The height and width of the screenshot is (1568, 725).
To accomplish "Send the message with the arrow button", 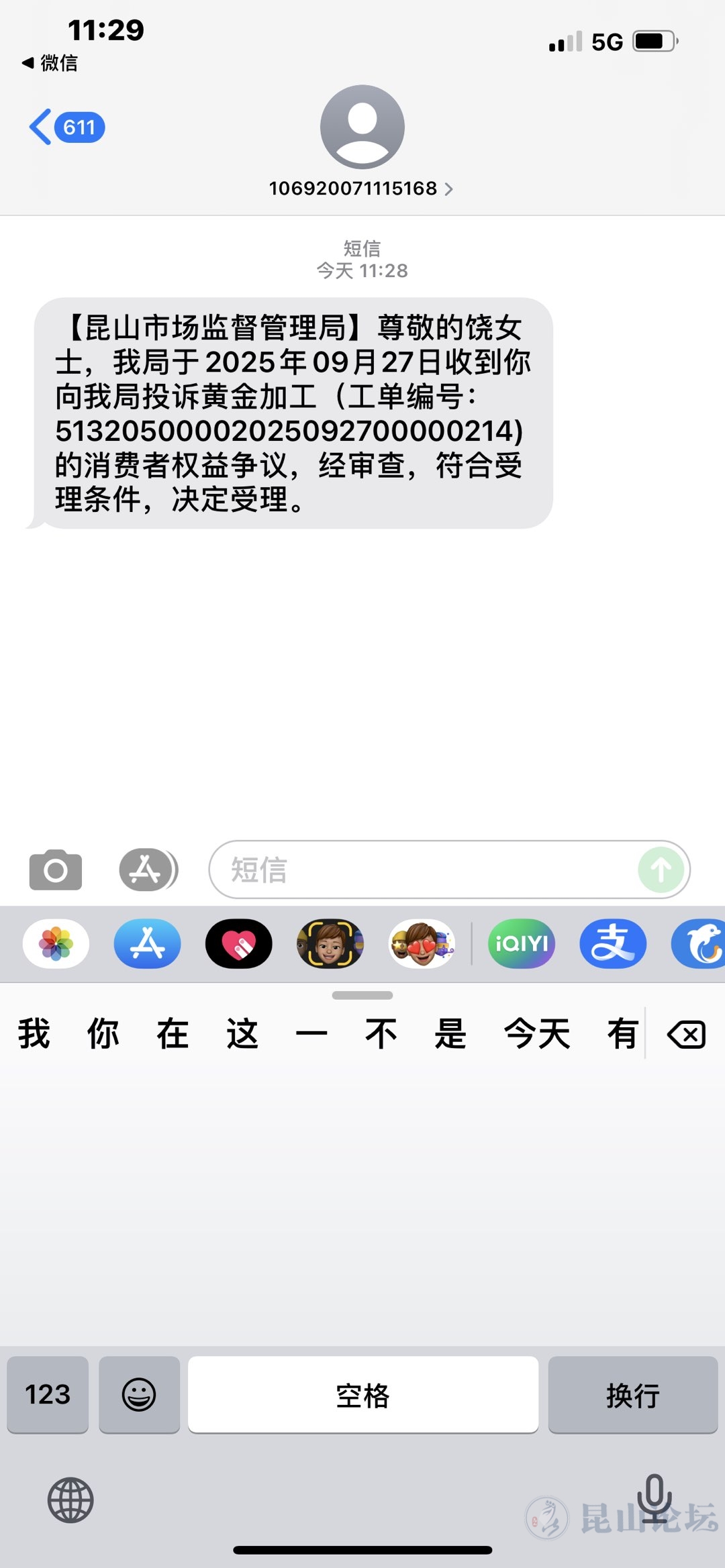I will click(x=661, y=870).
